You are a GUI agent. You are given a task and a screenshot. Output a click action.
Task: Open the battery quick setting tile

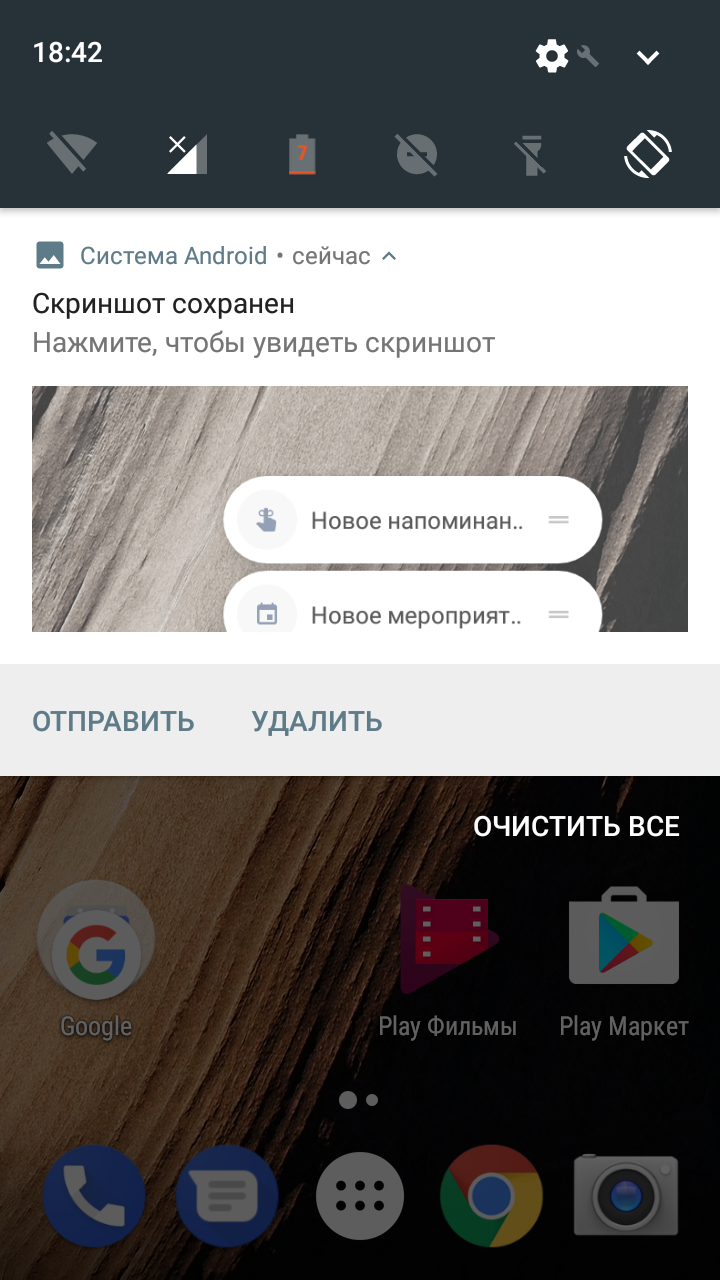pyautogui.click(x=302, y=155)
